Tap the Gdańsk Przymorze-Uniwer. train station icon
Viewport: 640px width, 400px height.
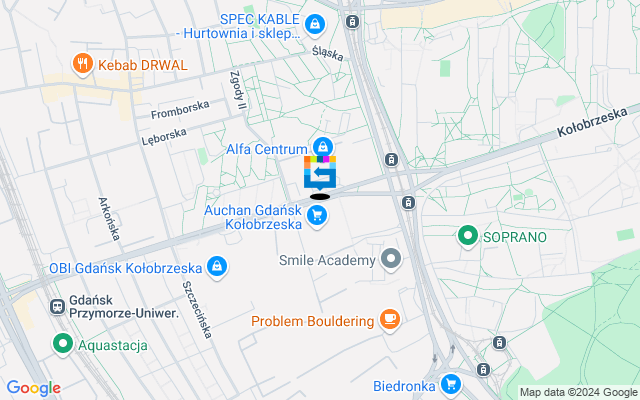59,305
